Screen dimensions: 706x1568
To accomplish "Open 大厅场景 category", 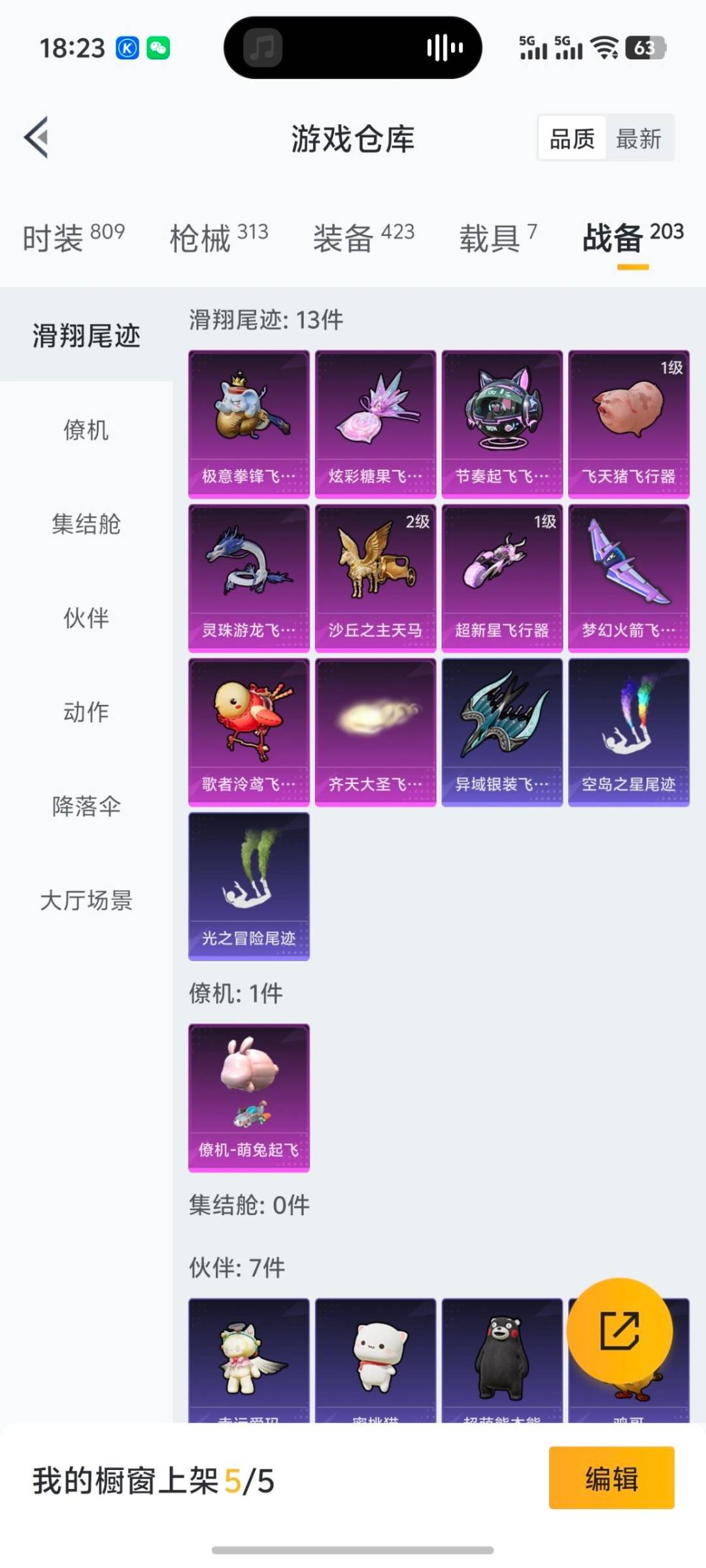I will pos(86,900).
